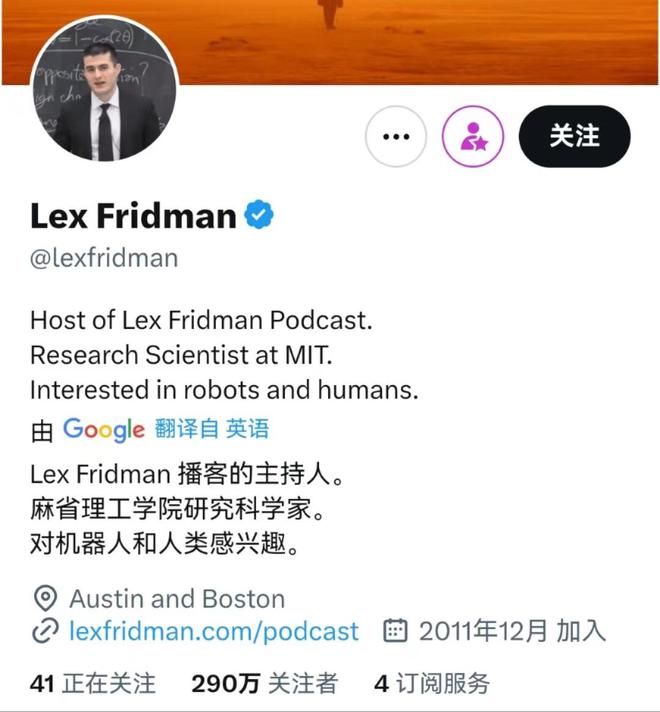View the enlarged profile picture
The width and height of the screenshot is (660, 712).
tap(104, 91)
